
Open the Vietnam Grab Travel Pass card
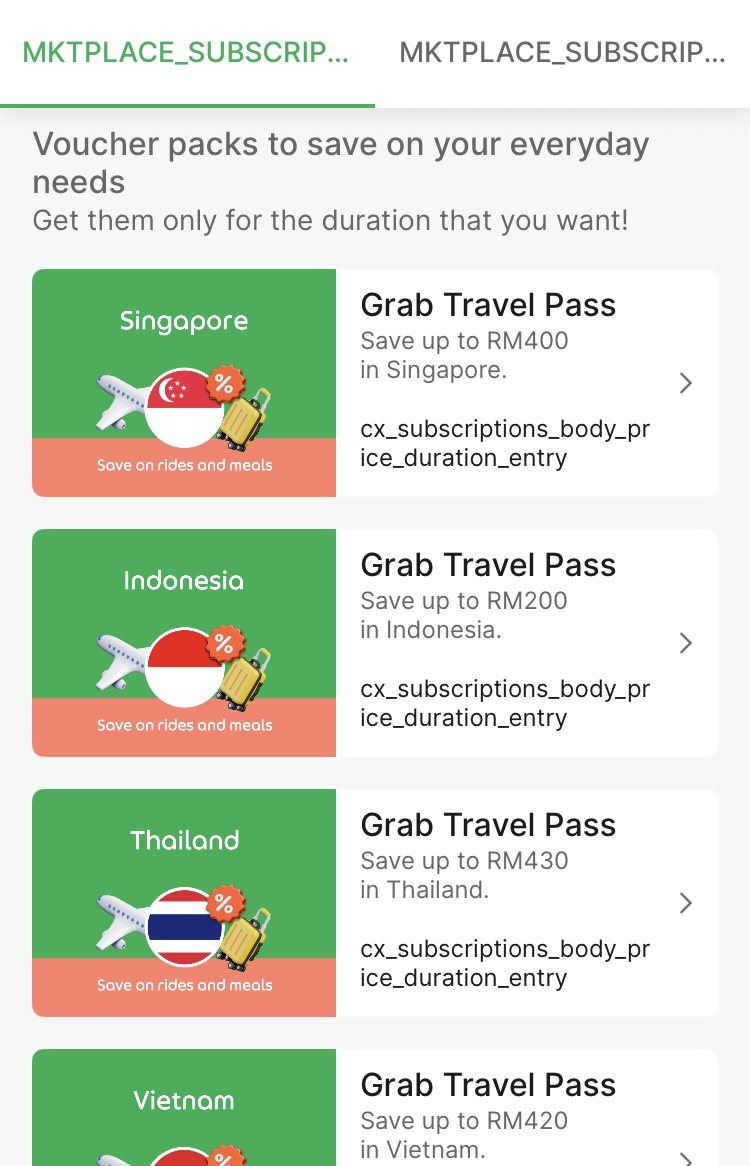coord(375,1110)
